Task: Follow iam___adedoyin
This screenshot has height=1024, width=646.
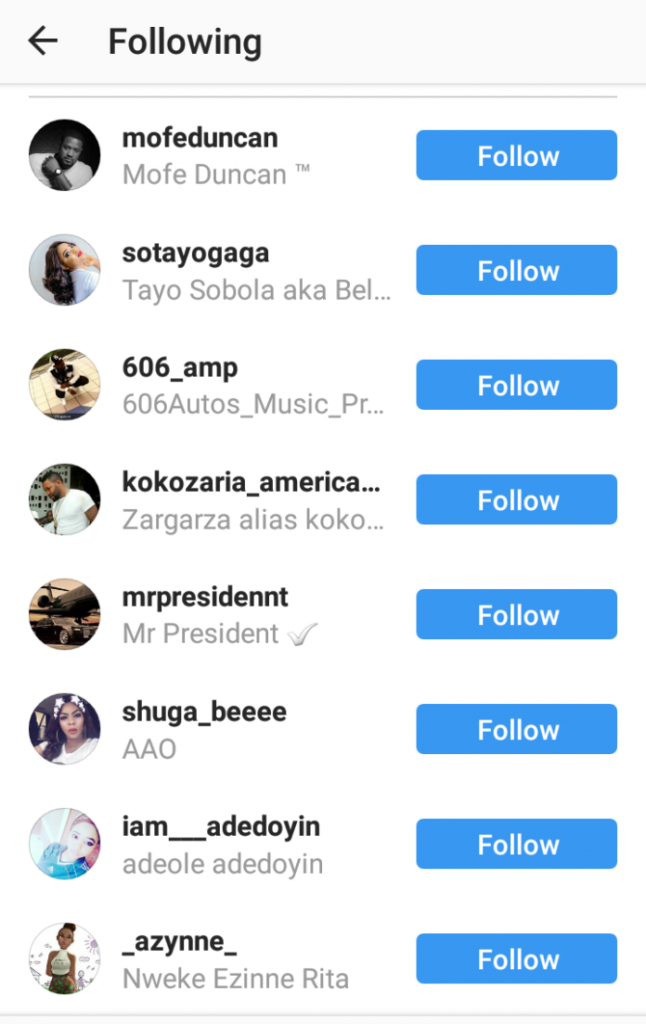Action: point(516,845)
